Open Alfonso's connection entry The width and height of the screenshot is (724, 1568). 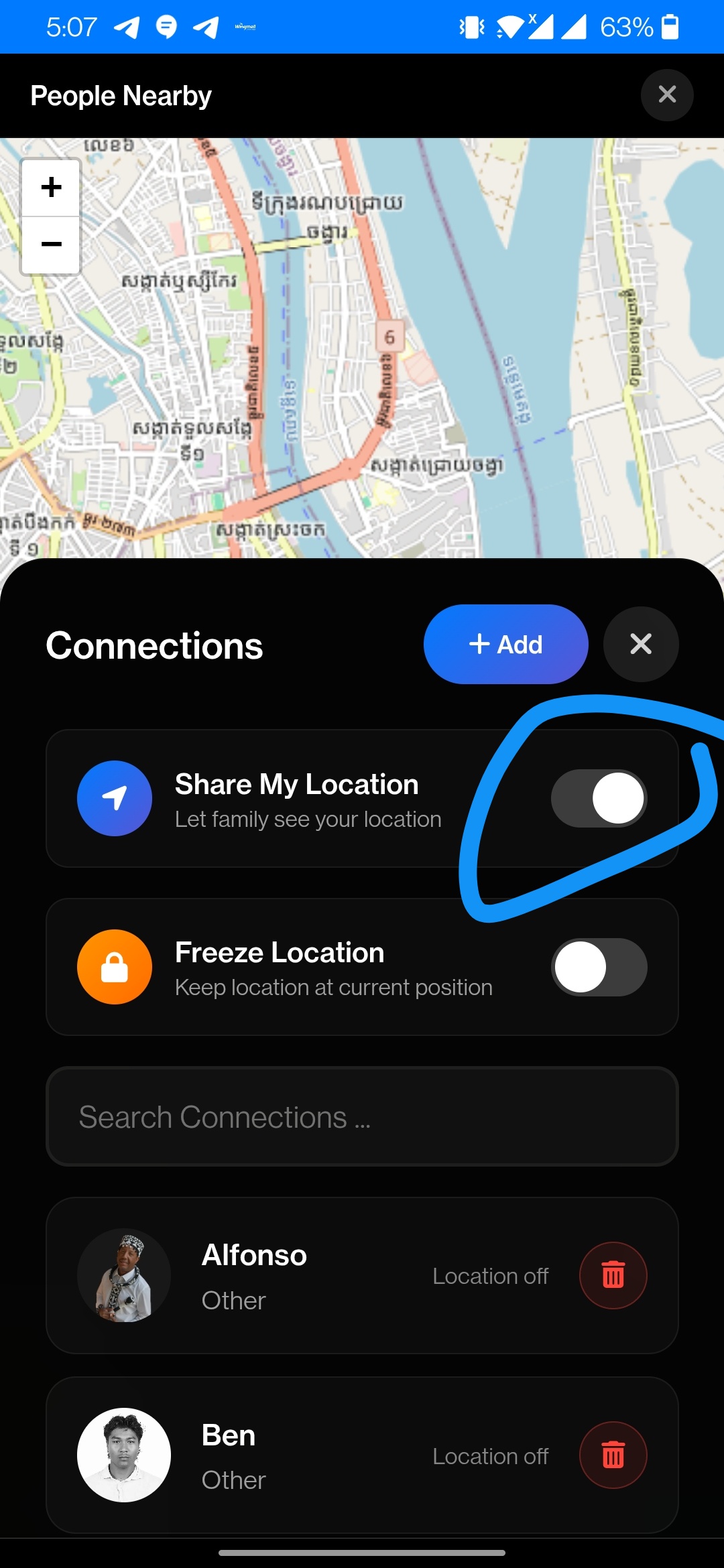255,1275
